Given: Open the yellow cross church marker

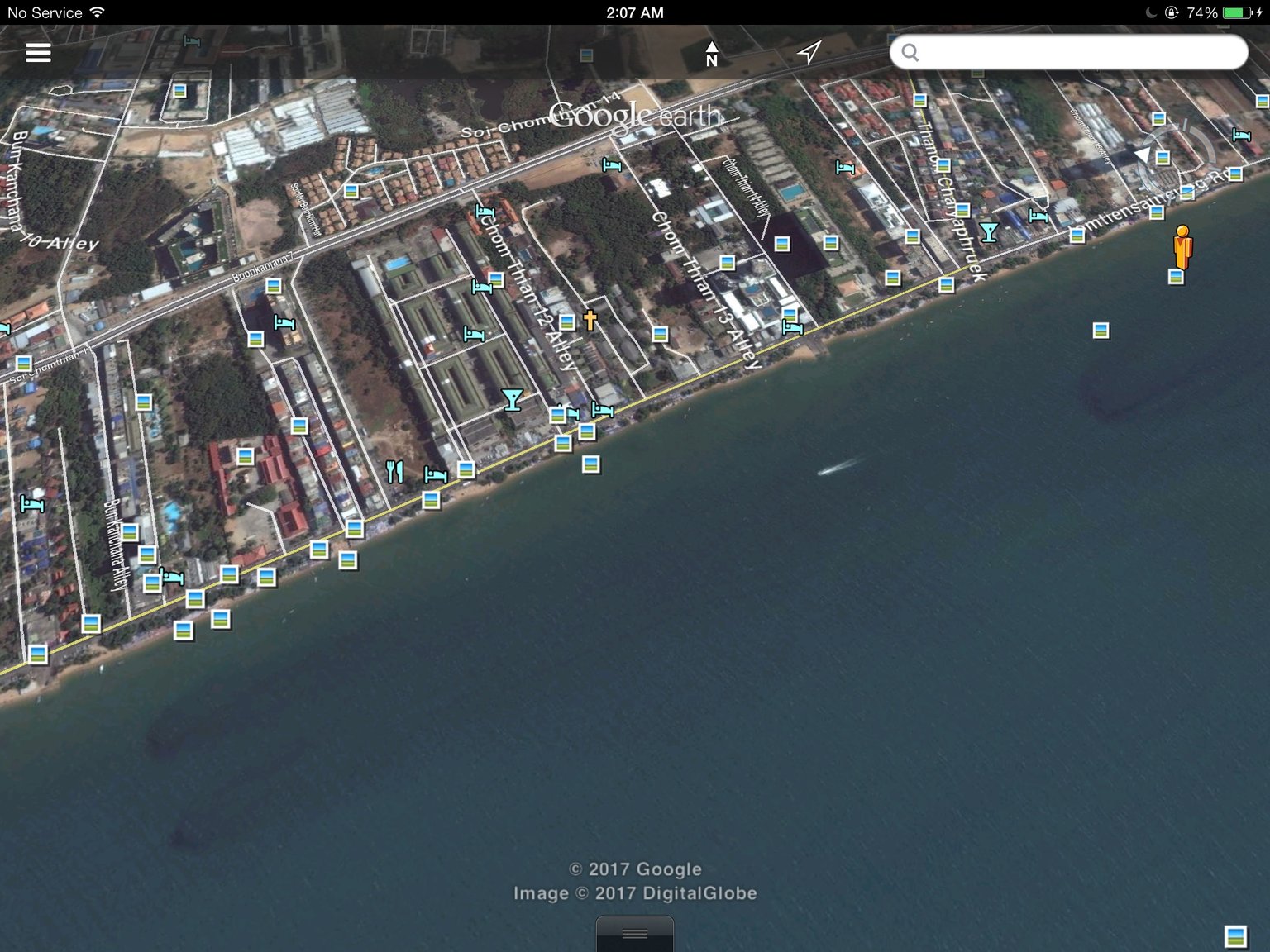Looking at the screenshot, I should (x=590, y=320).
